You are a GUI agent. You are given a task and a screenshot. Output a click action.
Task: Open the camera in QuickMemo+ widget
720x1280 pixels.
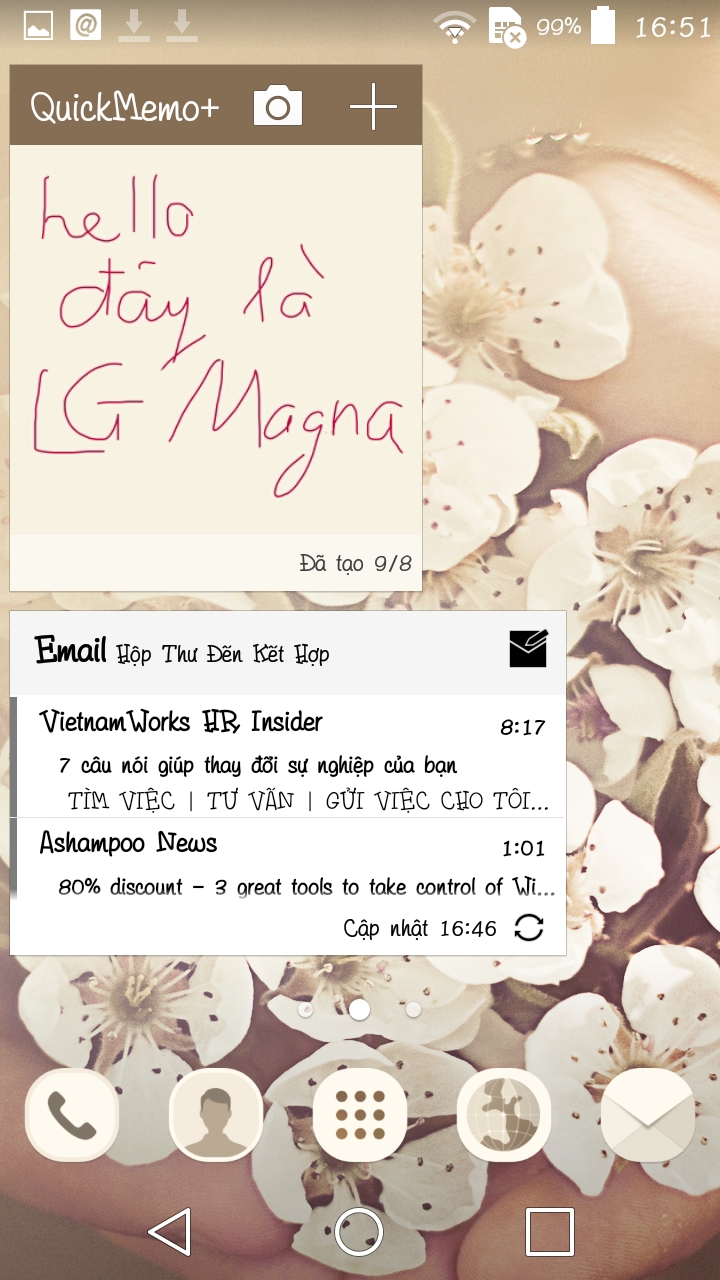point(277,103)
